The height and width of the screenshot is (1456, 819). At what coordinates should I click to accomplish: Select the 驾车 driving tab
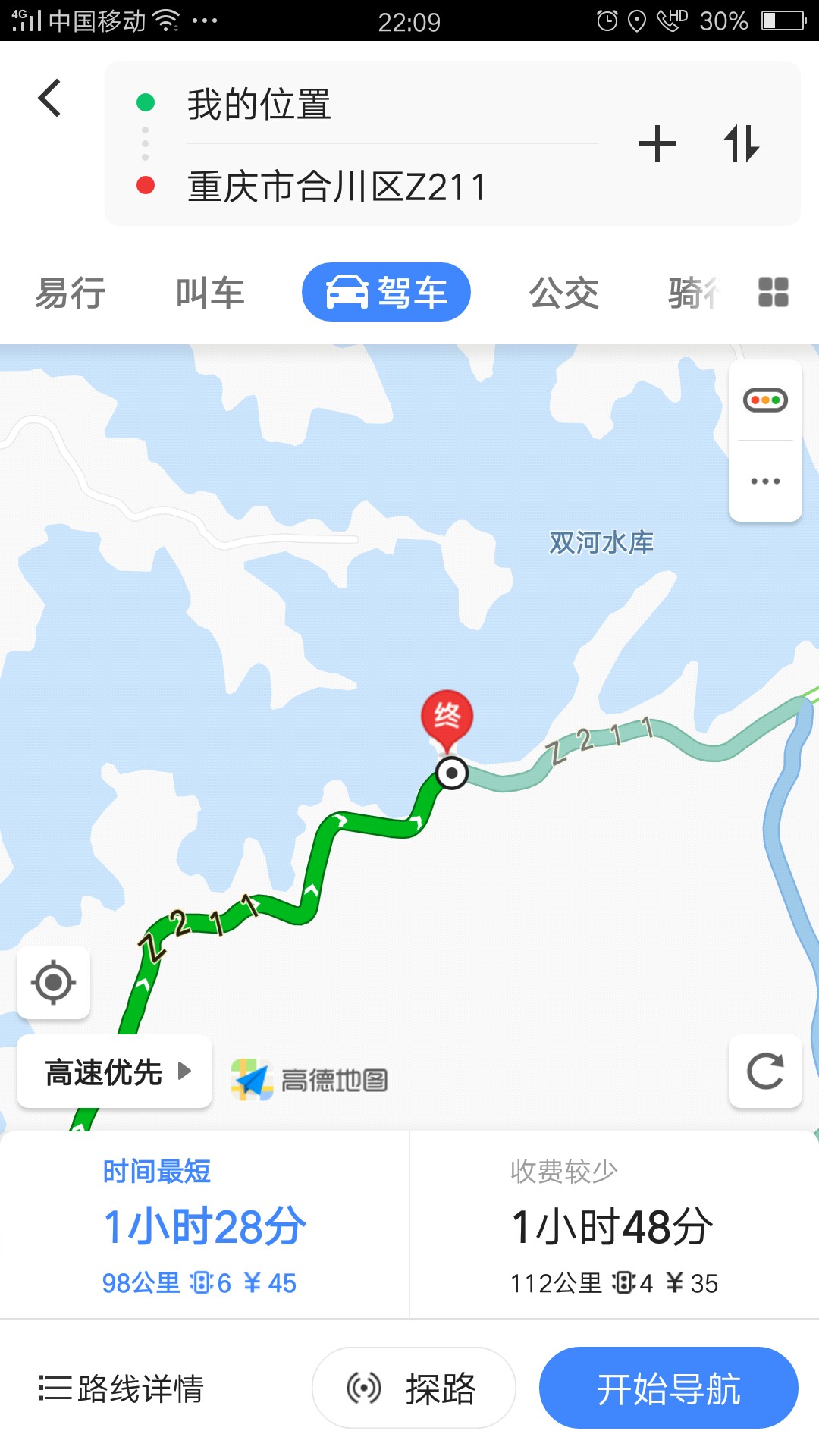[386, 293]
